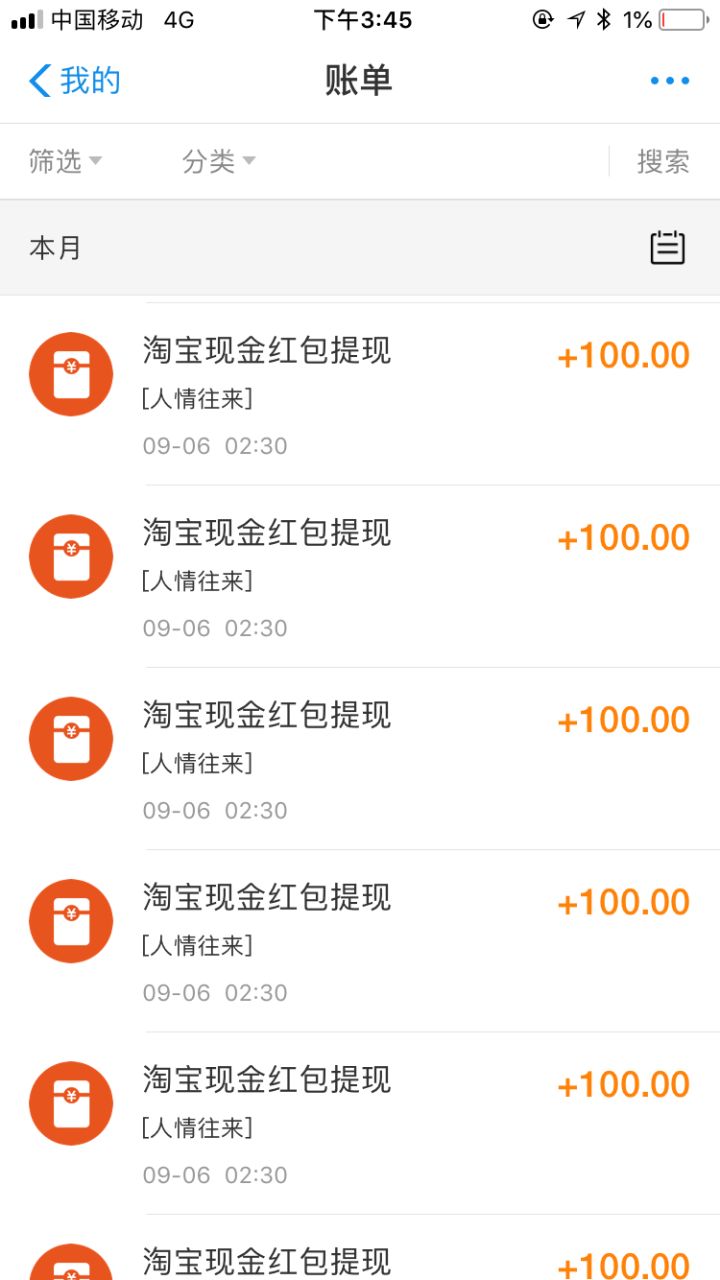The height and width of the screenshot is (1280, 720).
Task: Open the three-dot overflow menu
Action: coord(669,81)
